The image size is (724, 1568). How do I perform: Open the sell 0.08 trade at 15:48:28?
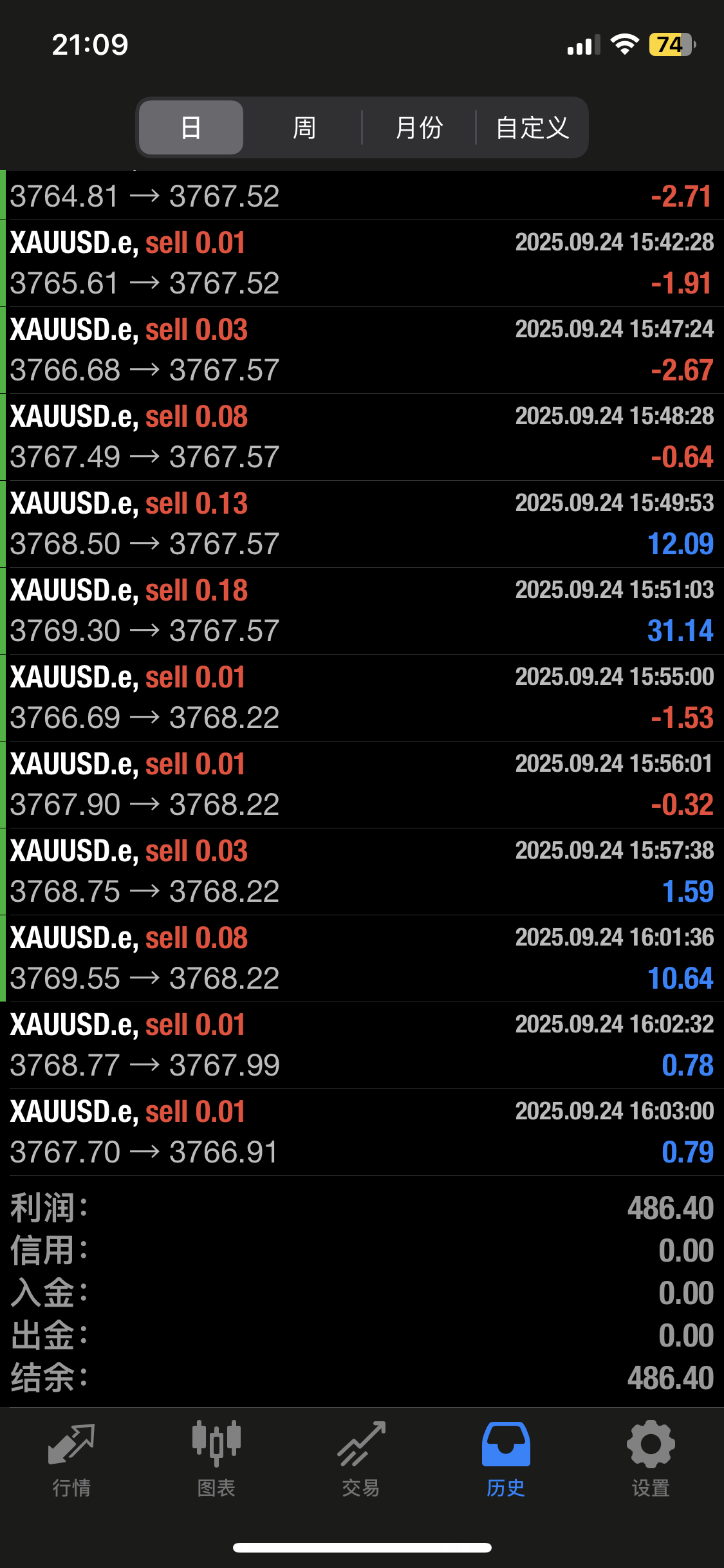point(362,437)
